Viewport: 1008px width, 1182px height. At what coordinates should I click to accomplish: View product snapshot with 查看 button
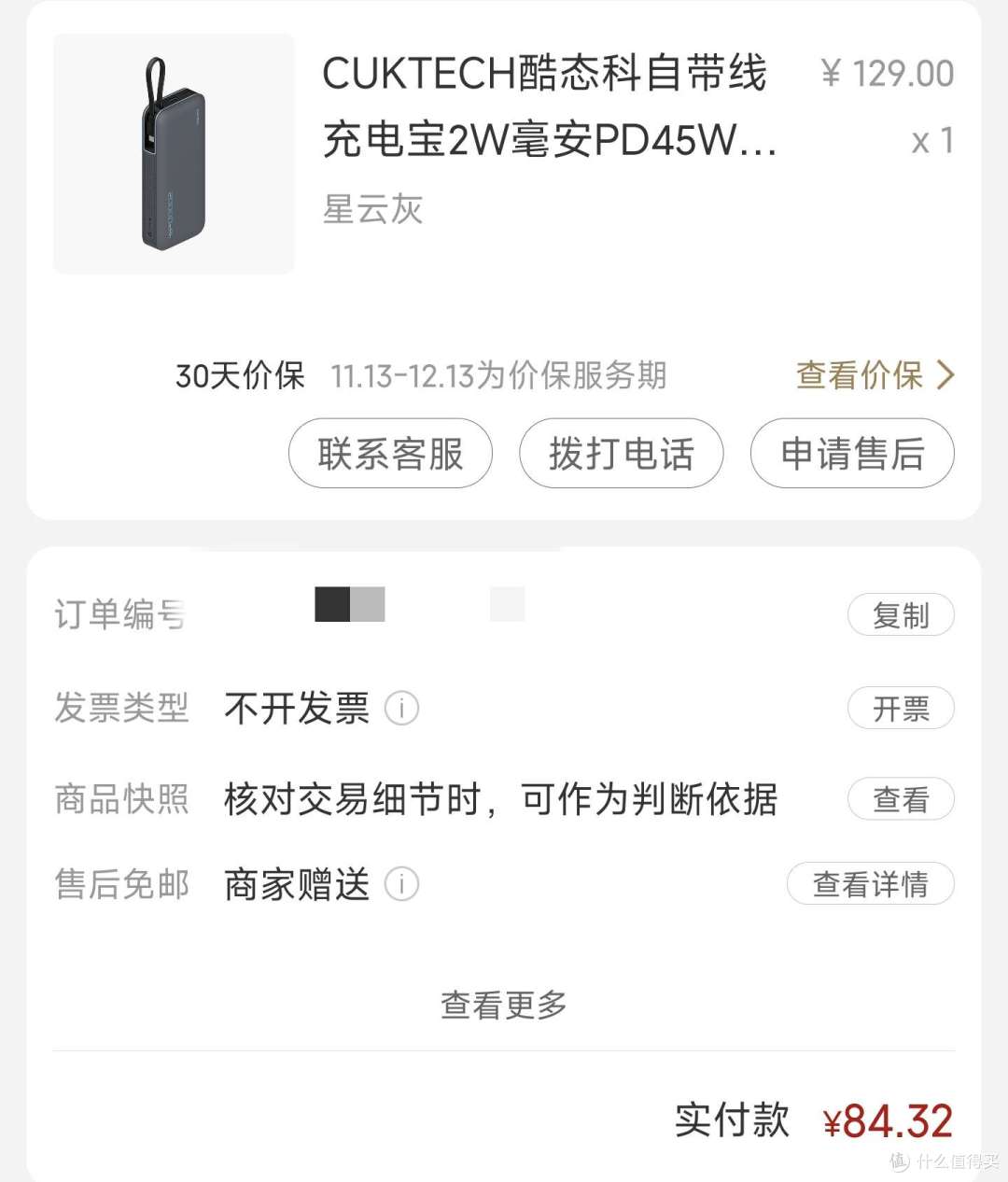900,800
